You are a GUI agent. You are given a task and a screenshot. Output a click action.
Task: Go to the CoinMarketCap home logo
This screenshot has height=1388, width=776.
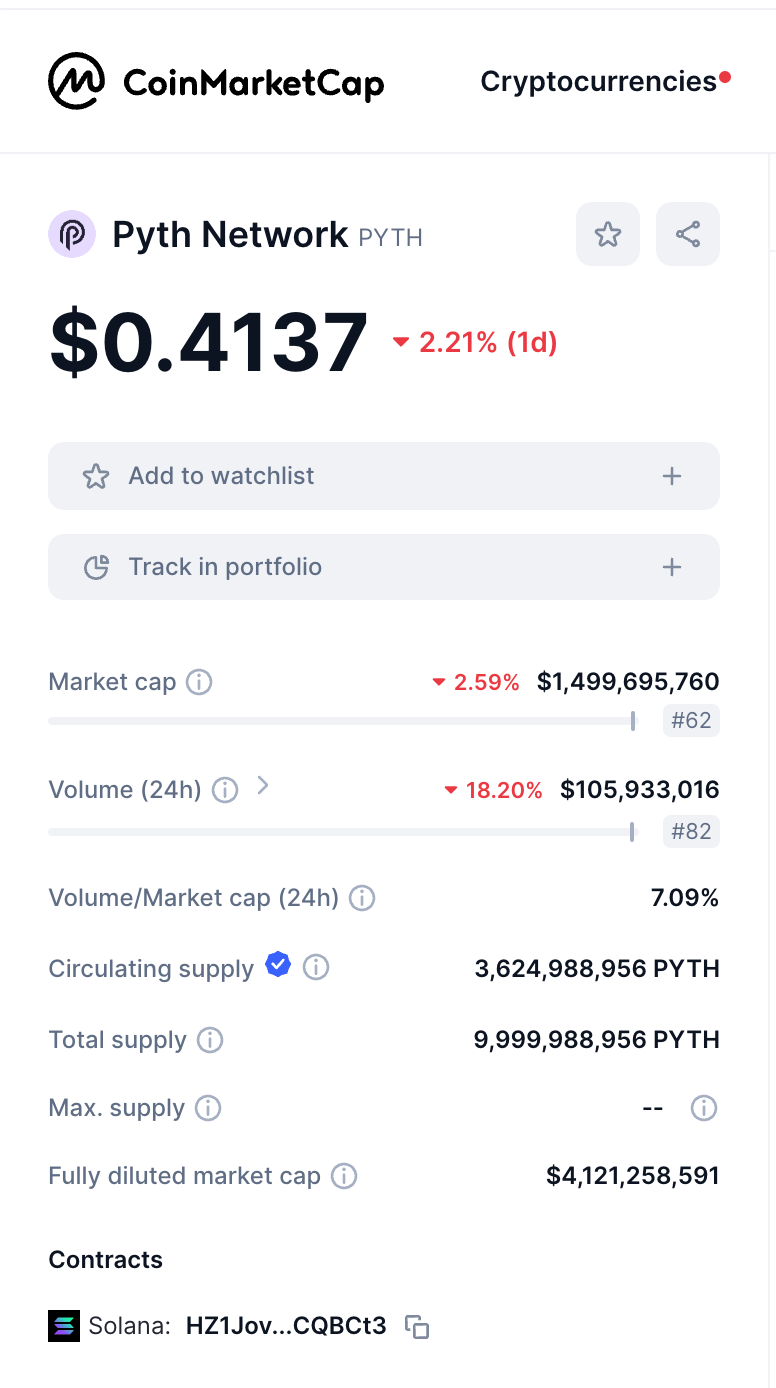coord(216,81)
